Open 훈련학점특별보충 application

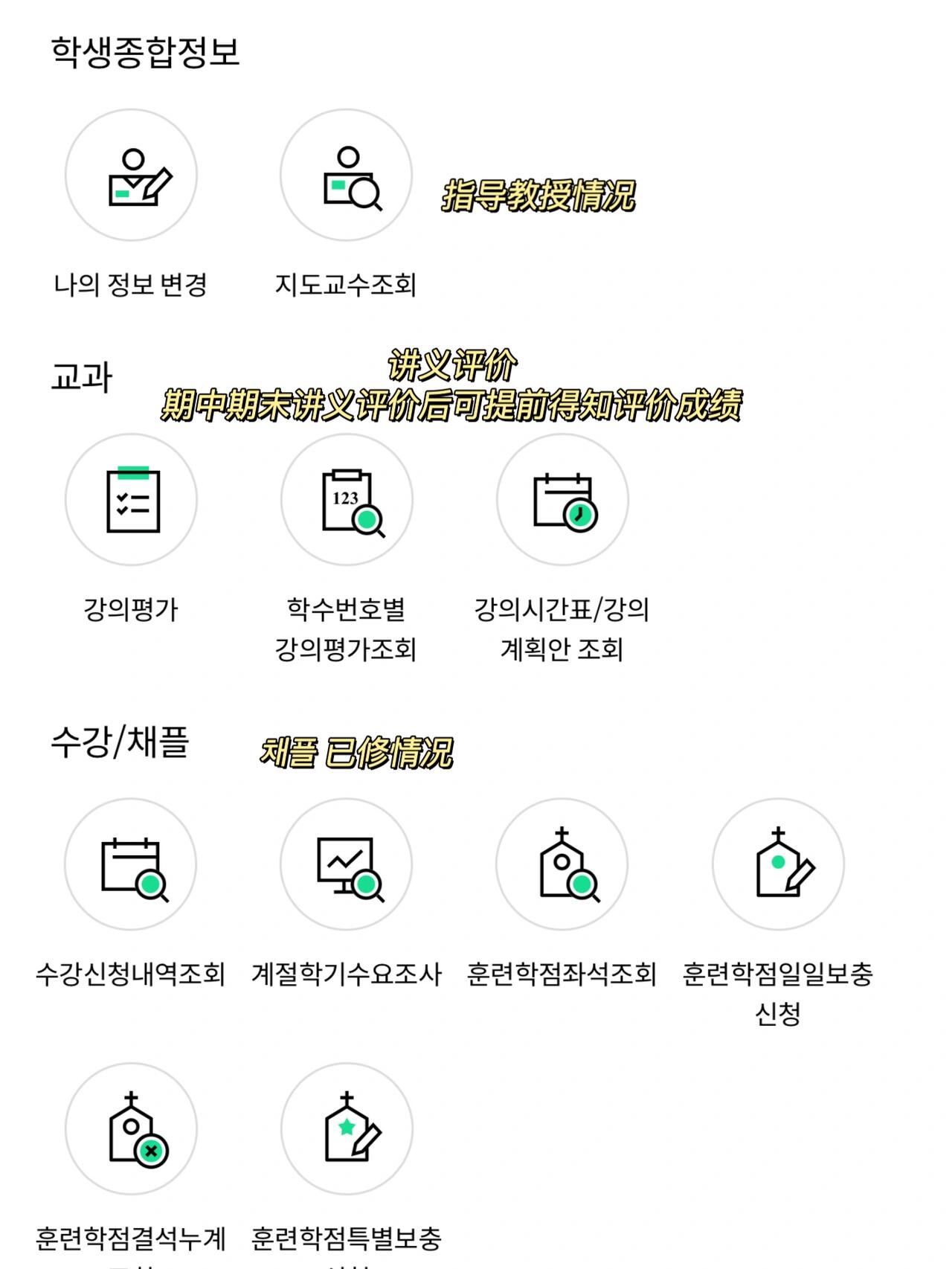click(x=347, y=1129)
